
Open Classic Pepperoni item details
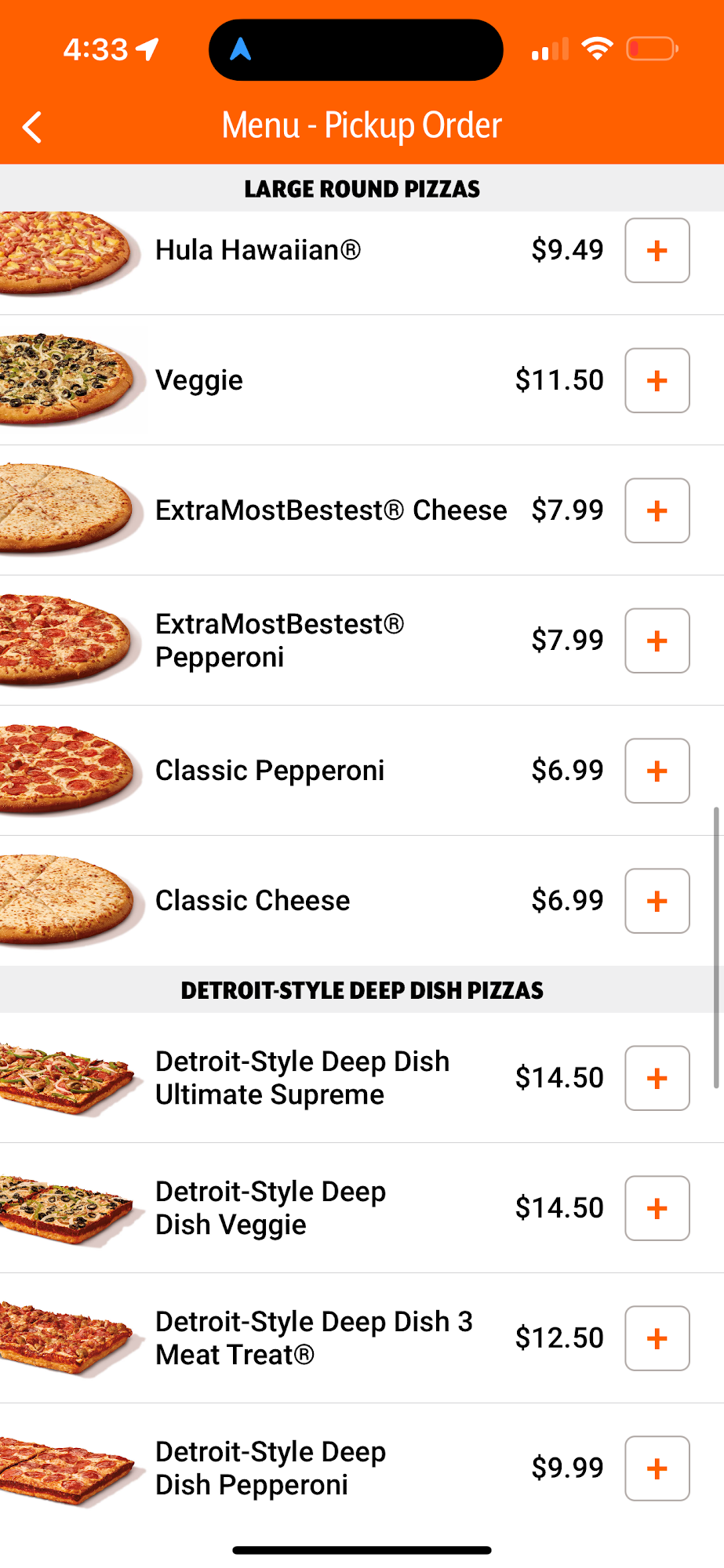[270, 771]
